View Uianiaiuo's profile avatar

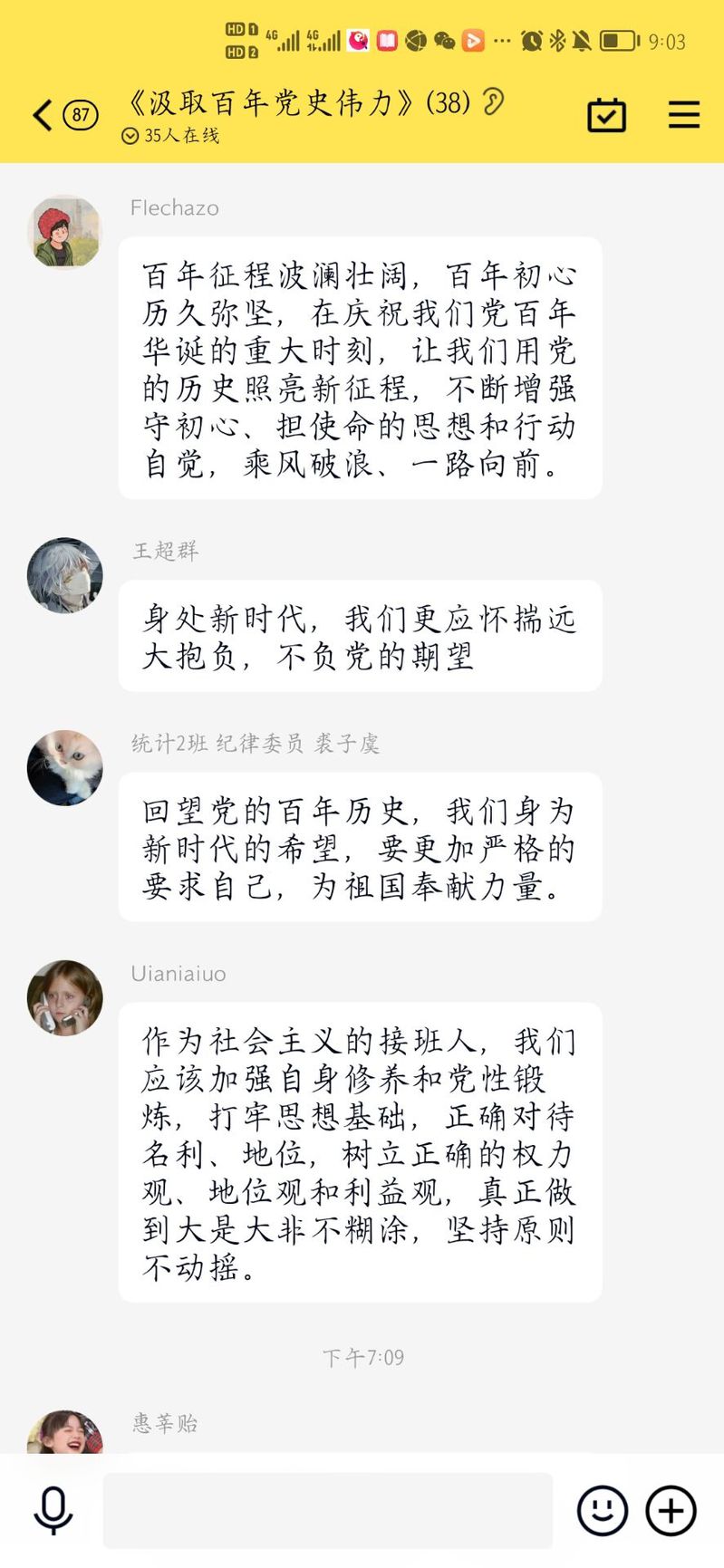coord(64,997)
